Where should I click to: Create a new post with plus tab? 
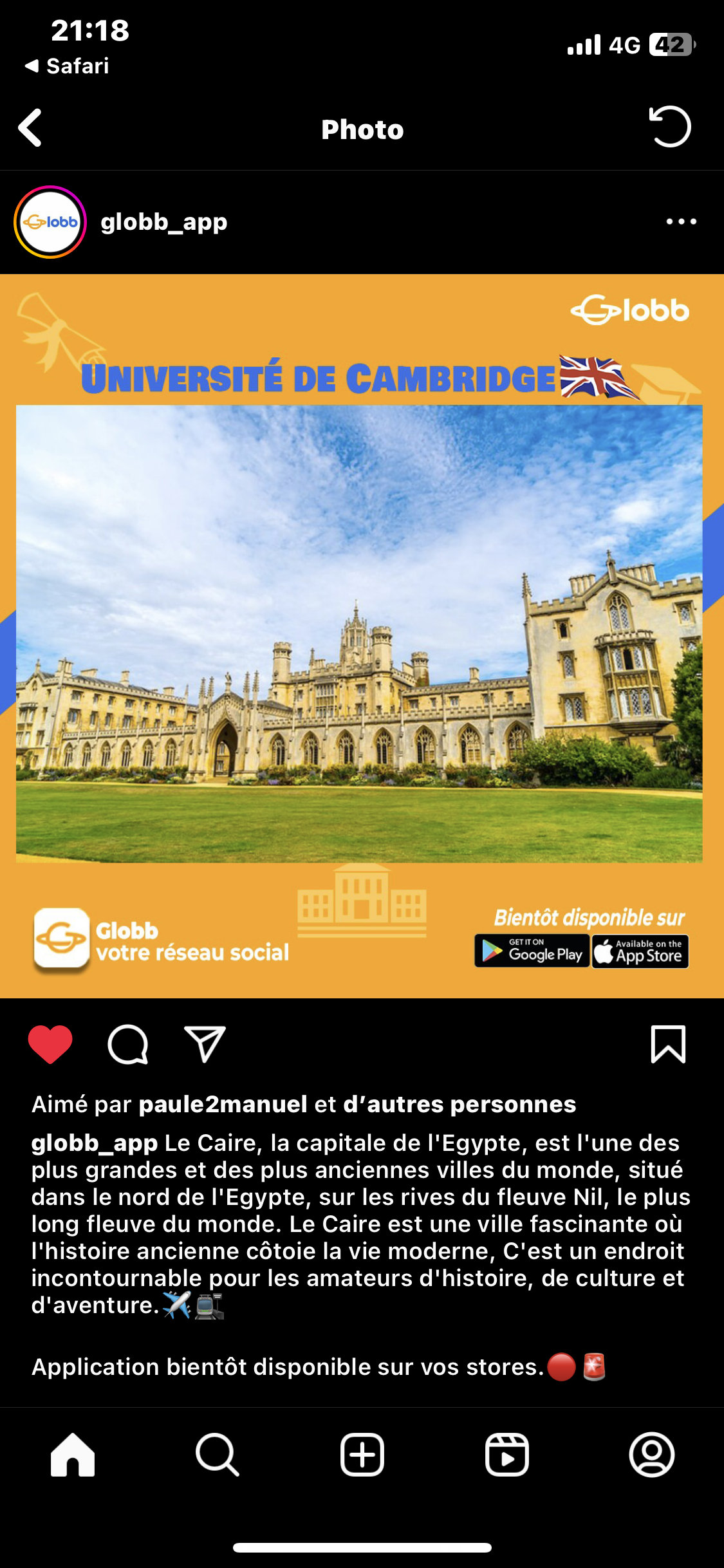362,1455
